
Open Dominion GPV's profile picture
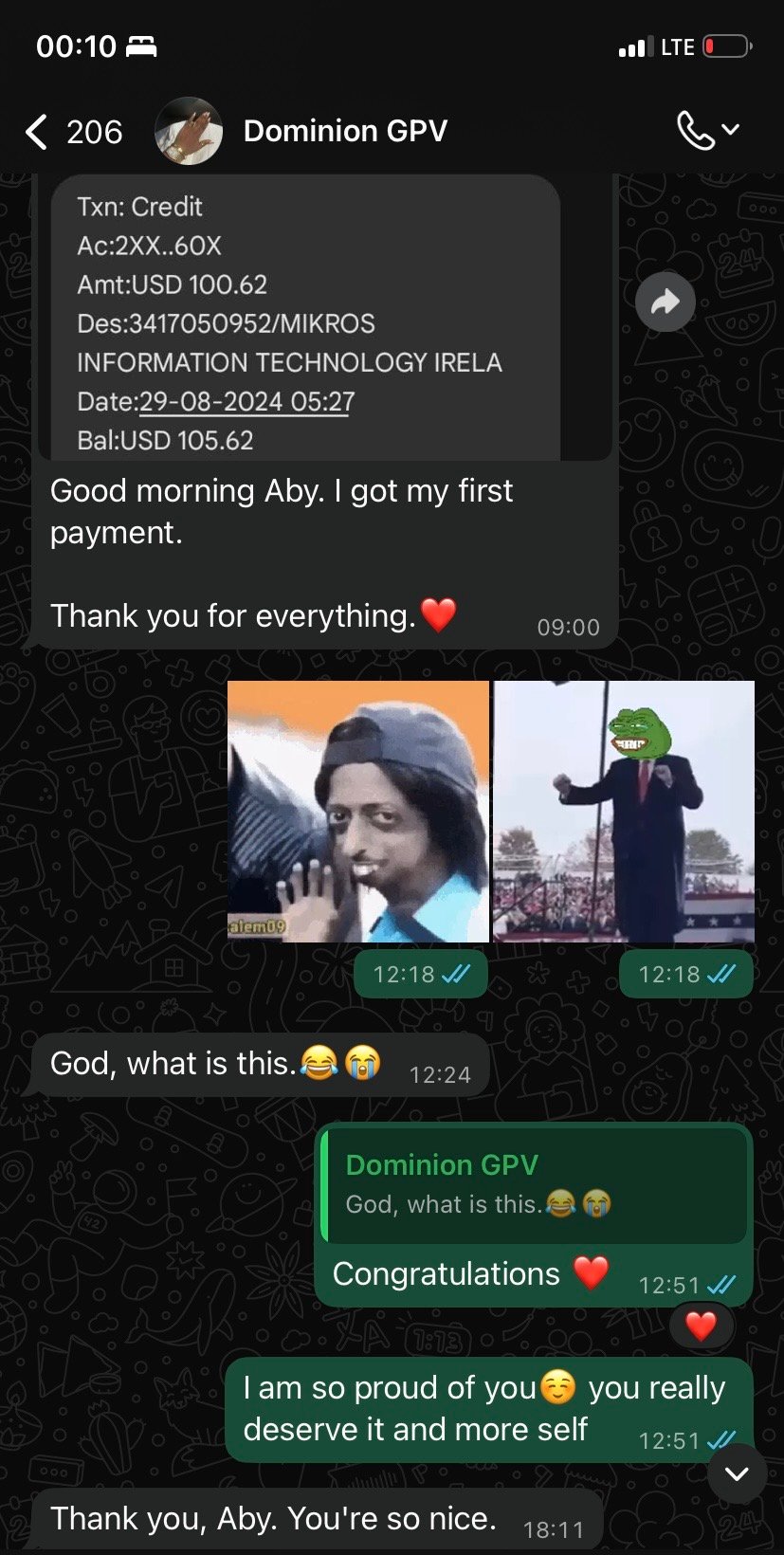(188, 131)
